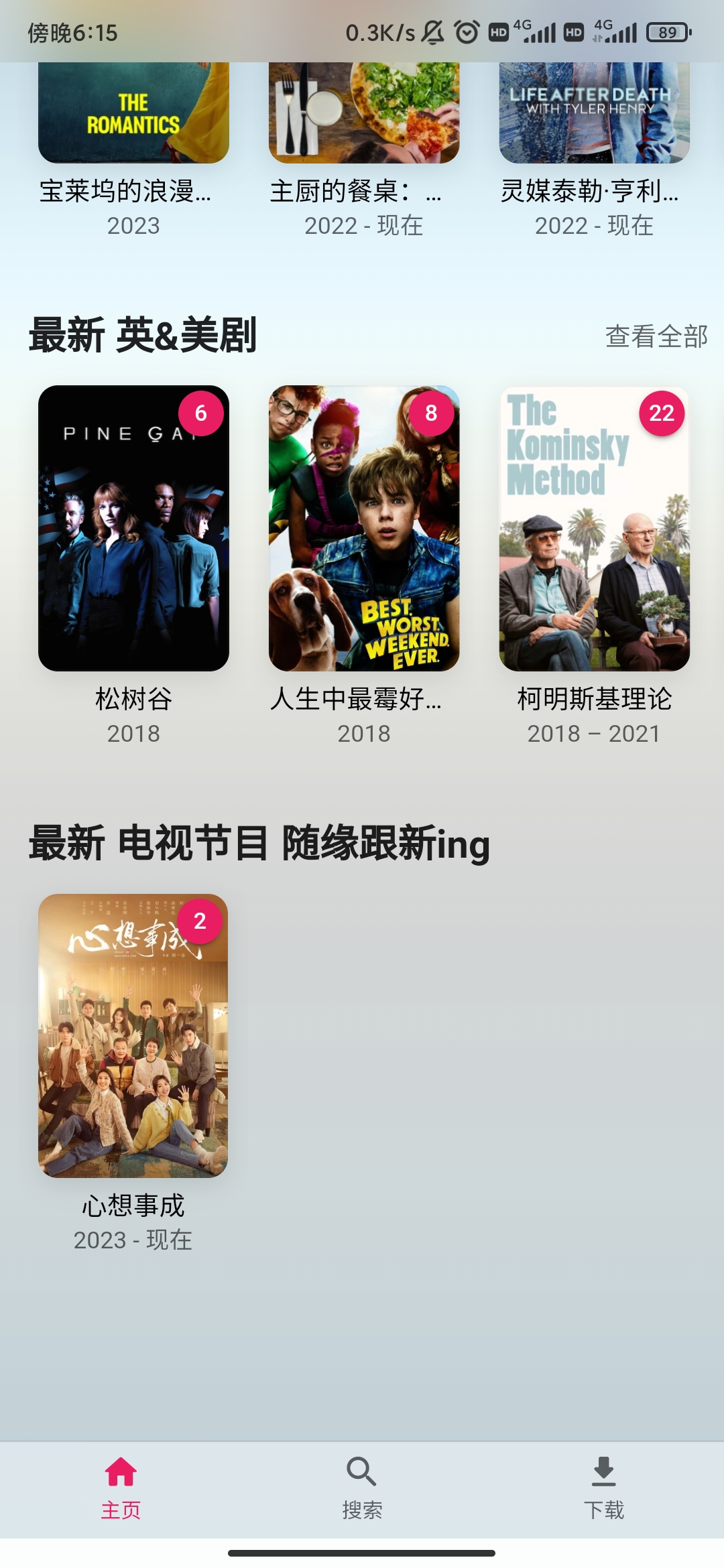Open 松树谷 poster card
Viewport: 724px width, 1568px height.
(133, 528)
